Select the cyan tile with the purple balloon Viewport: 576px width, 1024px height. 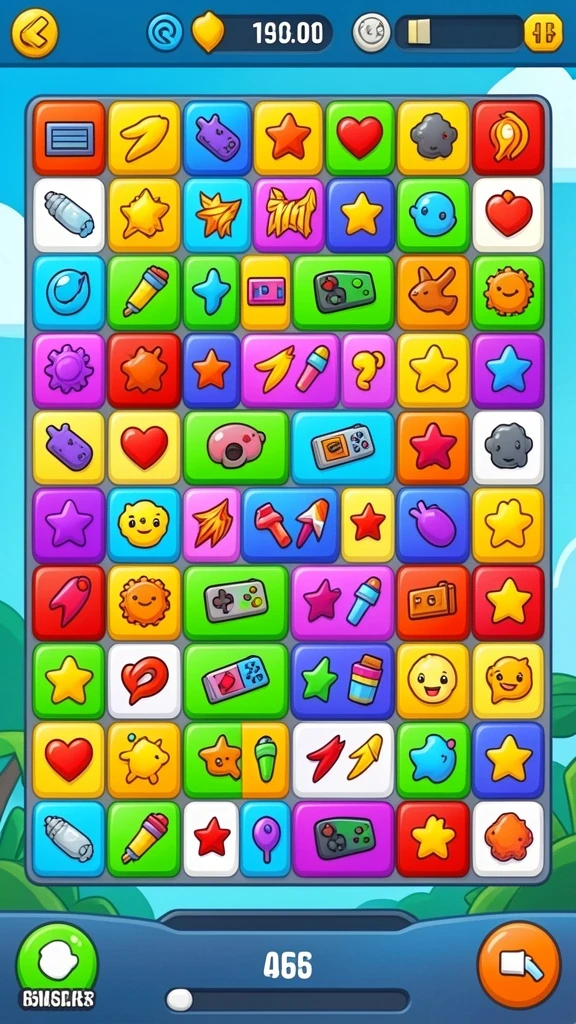point(264,839)
